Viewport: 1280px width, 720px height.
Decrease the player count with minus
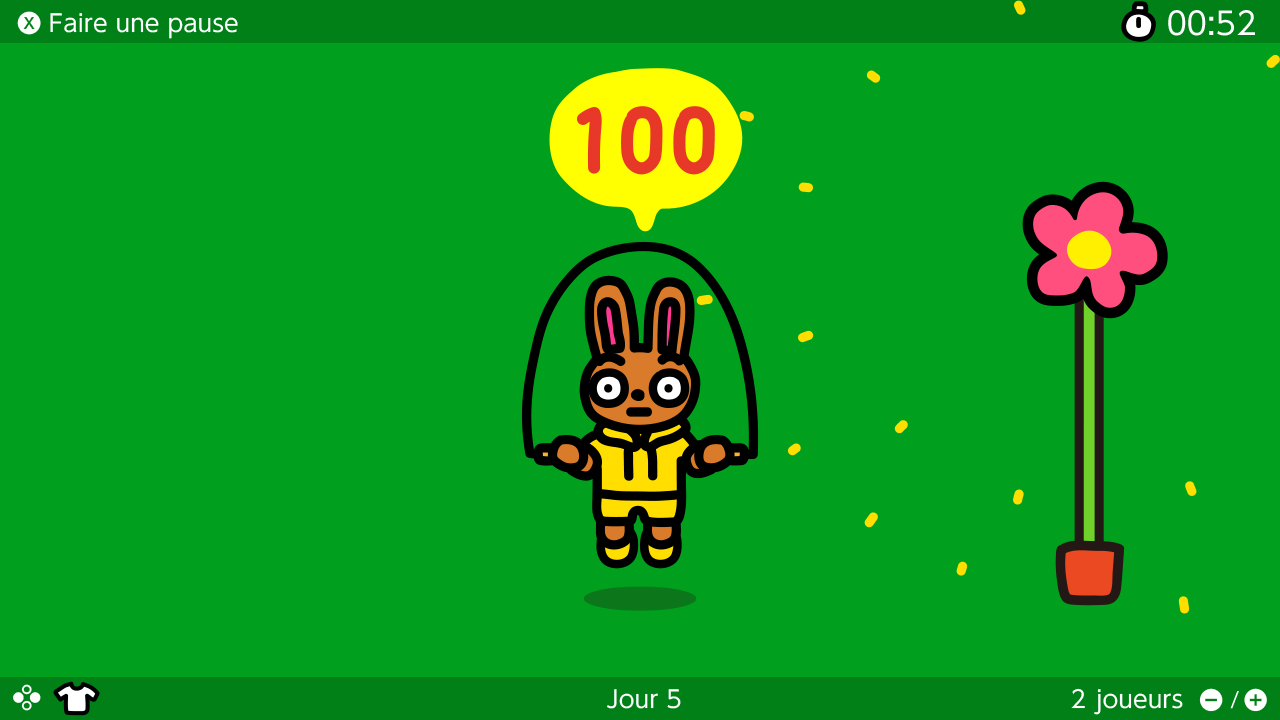(x=1210, y=700)
